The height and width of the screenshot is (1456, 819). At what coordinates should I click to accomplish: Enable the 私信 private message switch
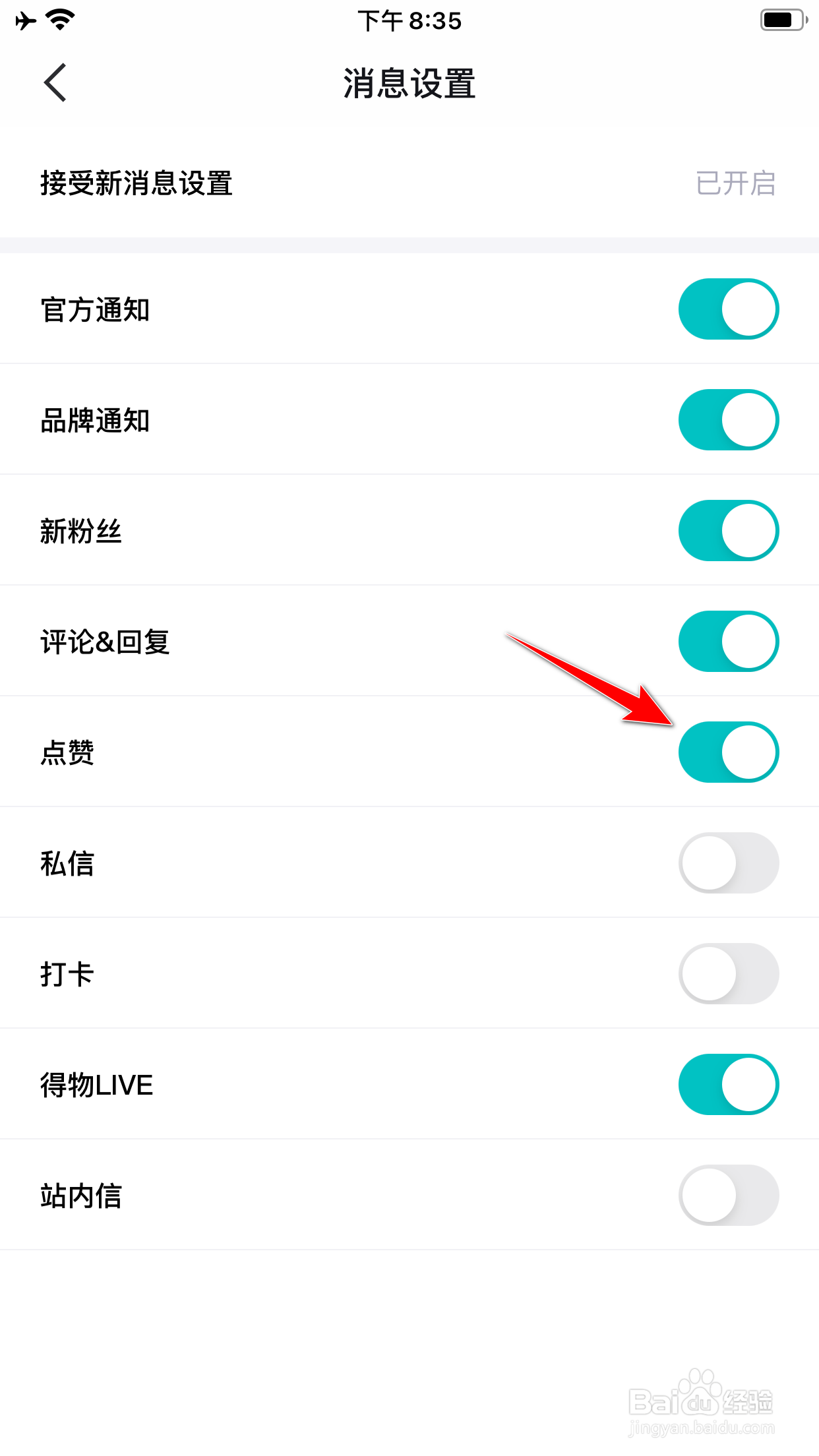coord(727,863)
